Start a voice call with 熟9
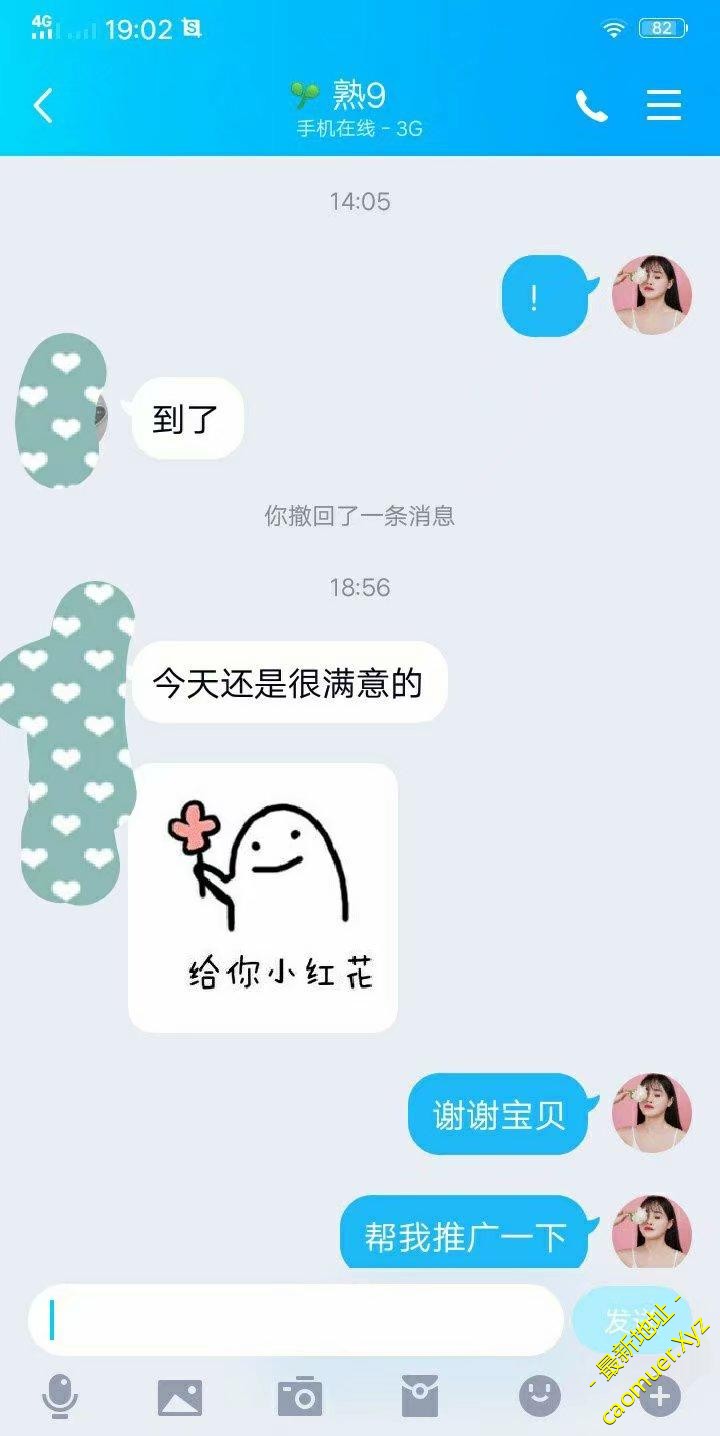720x1436 pixels. [591, 105]
